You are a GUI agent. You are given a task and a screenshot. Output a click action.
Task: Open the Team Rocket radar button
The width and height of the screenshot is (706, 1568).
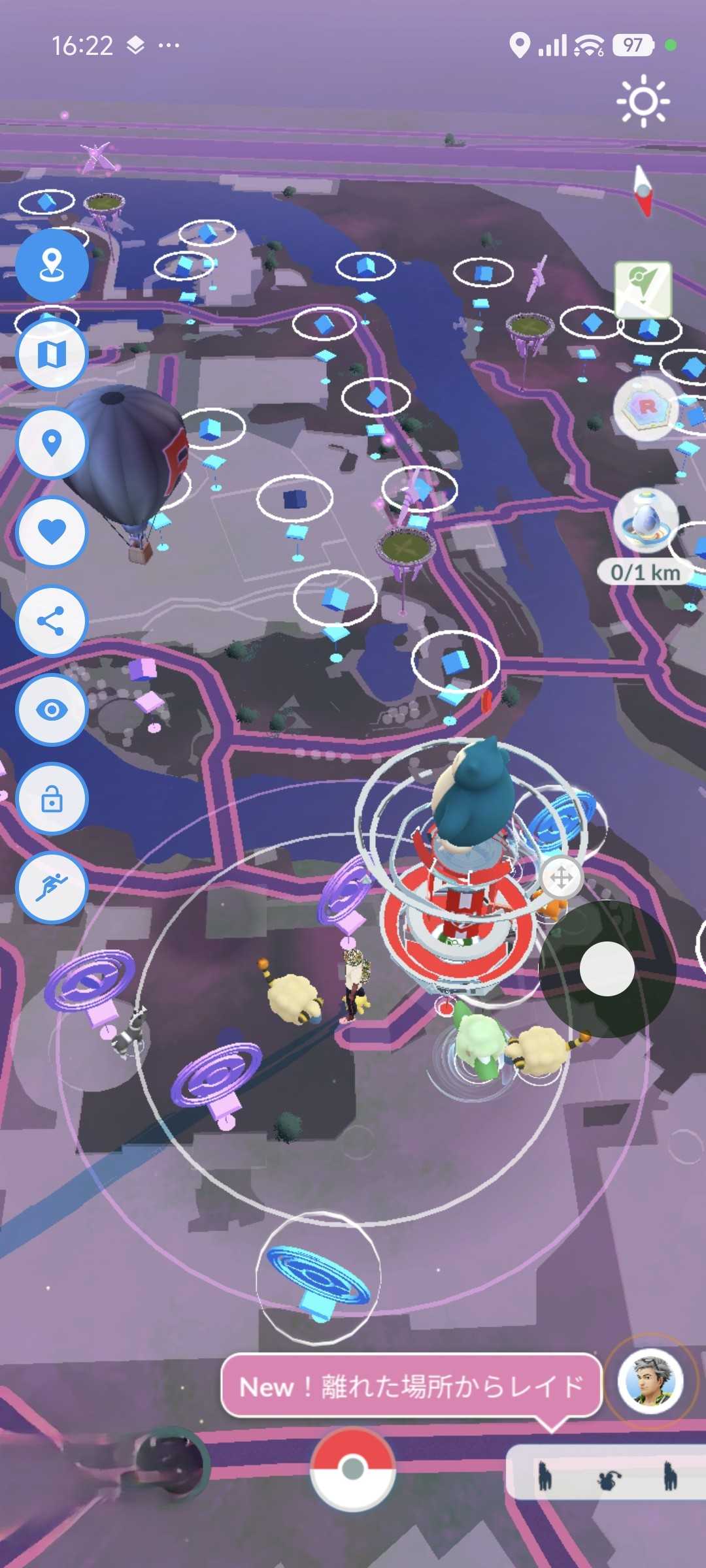coord(647,408)
